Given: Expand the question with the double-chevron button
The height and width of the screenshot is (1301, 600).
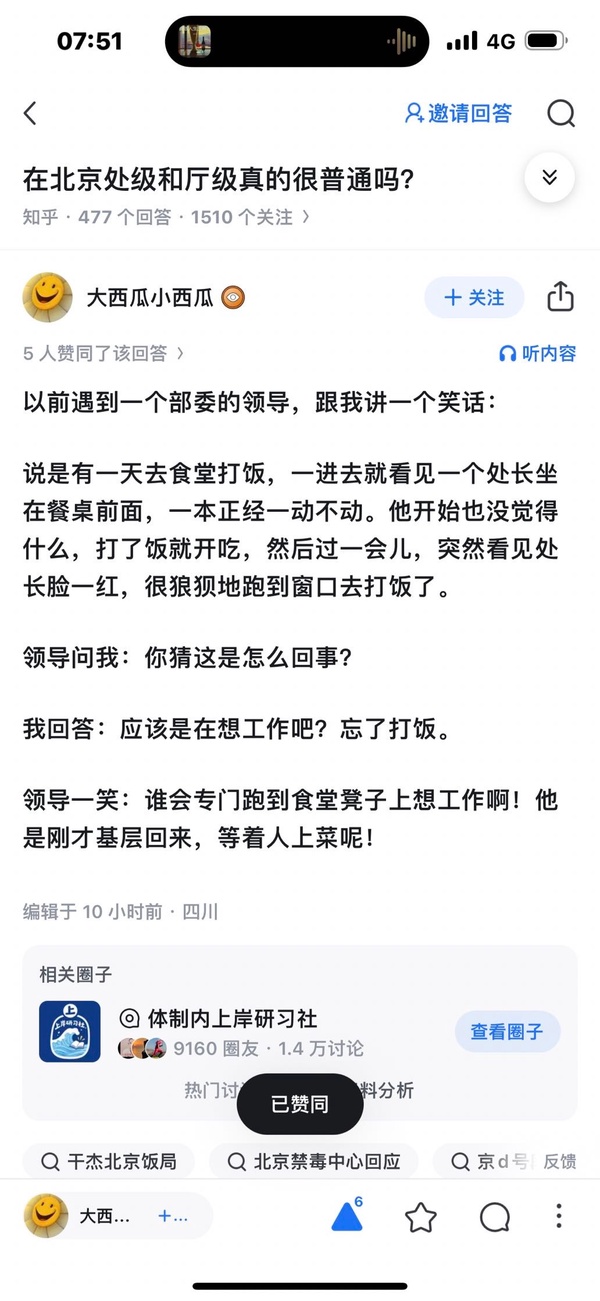Looking at the screenshot, I should pyautogui.click(x=549, y=179).
